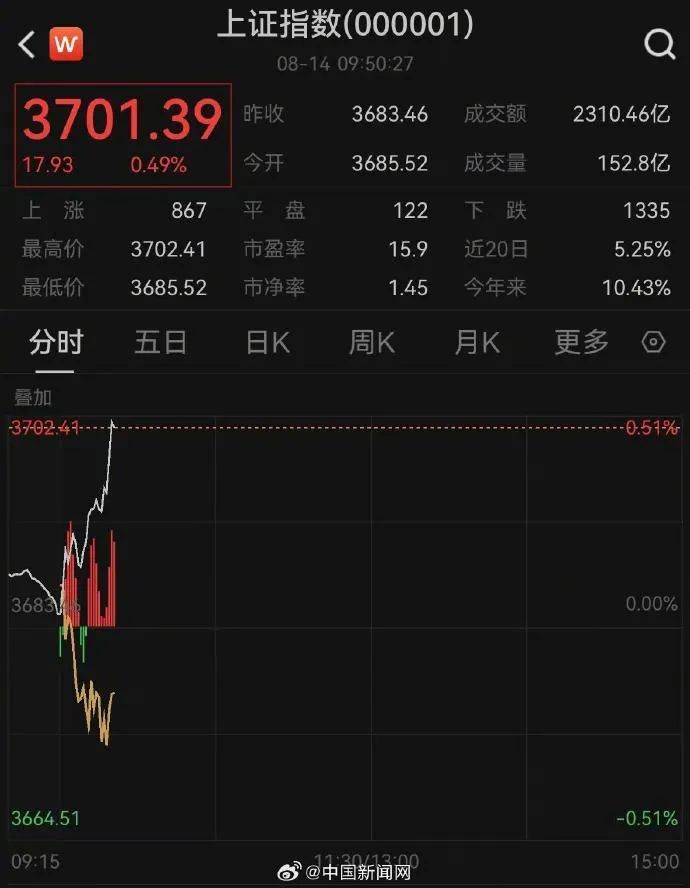Open chart settings hexagon icon
This screenshot has height=888, width=690.
653,343
